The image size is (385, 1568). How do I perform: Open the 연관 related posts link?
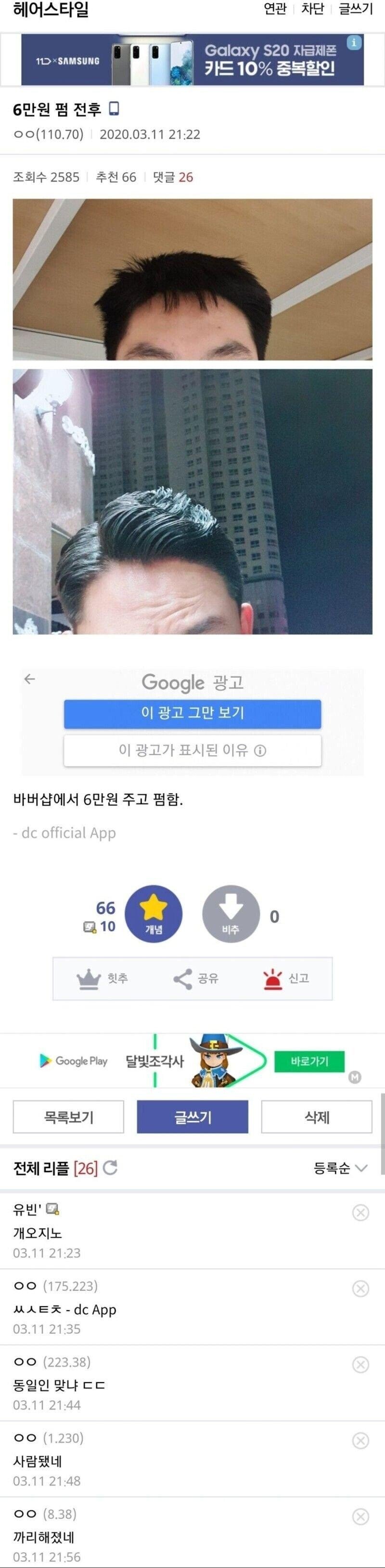point(275,9)
